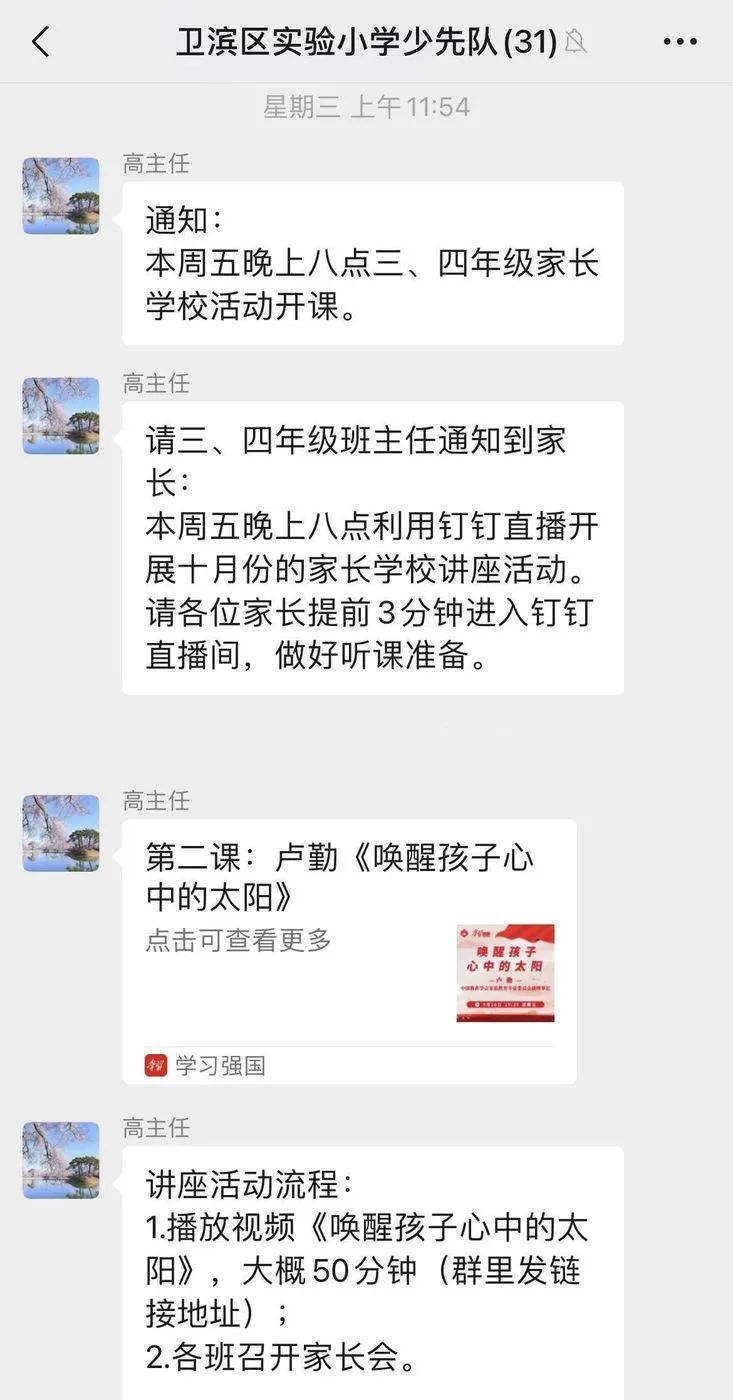Open the group chat's more options menu

click(x=680, y=42)
